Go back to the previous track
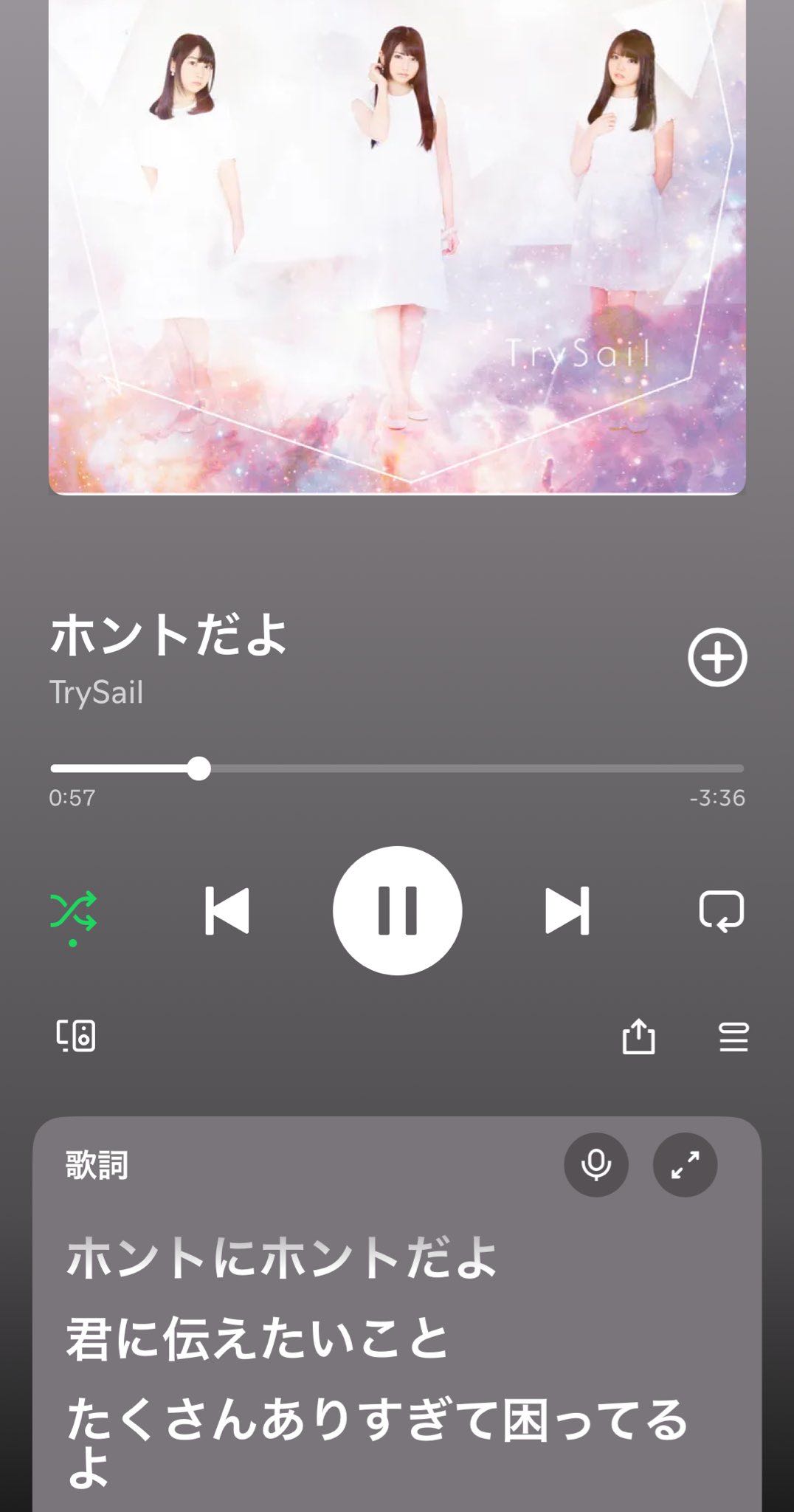The height and width of the screenshot is (1512, 794). pyautogui.click(x=227, y=910)
